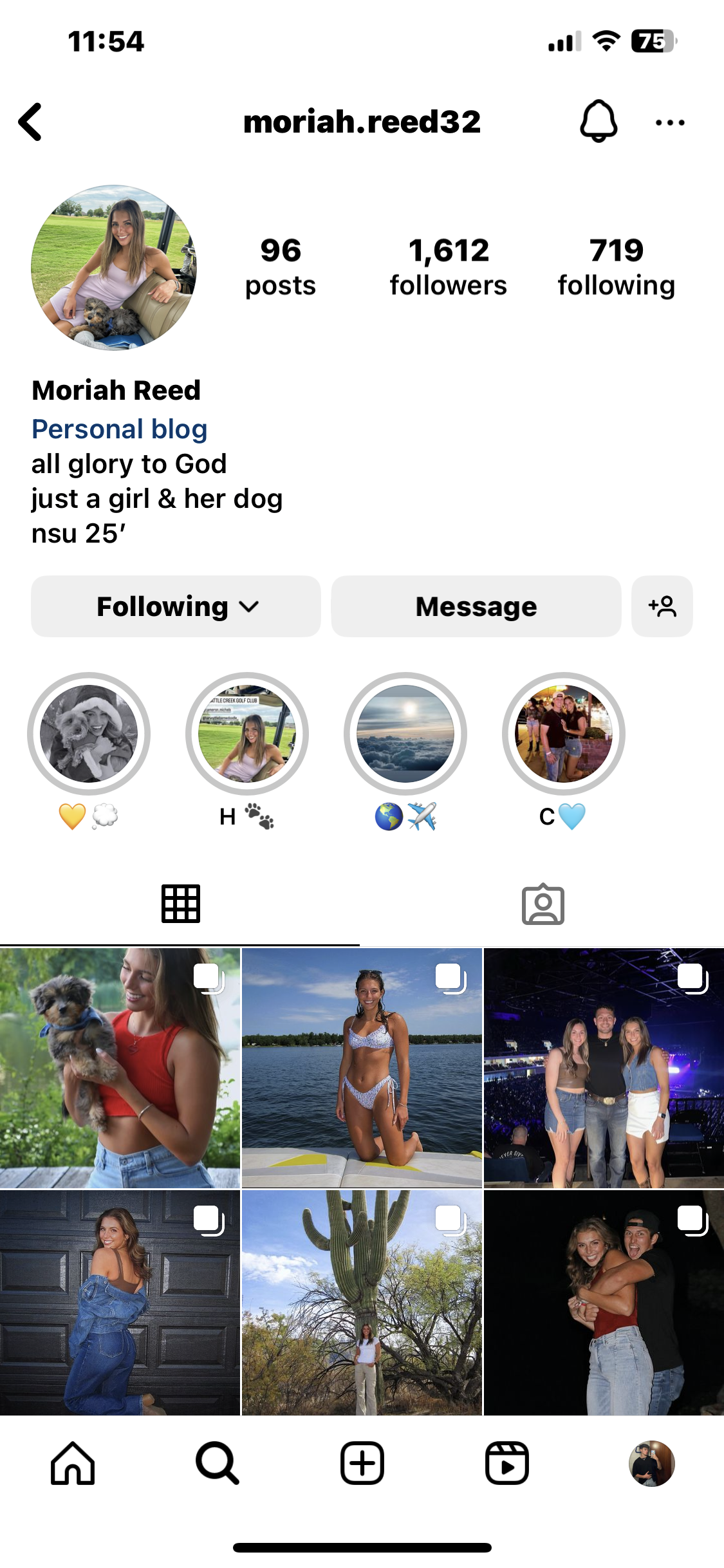Image resolution: width=724 pixels, height=1568 pixels.
Task: Open the H paw prints highlight
Action: click(247, 734)
